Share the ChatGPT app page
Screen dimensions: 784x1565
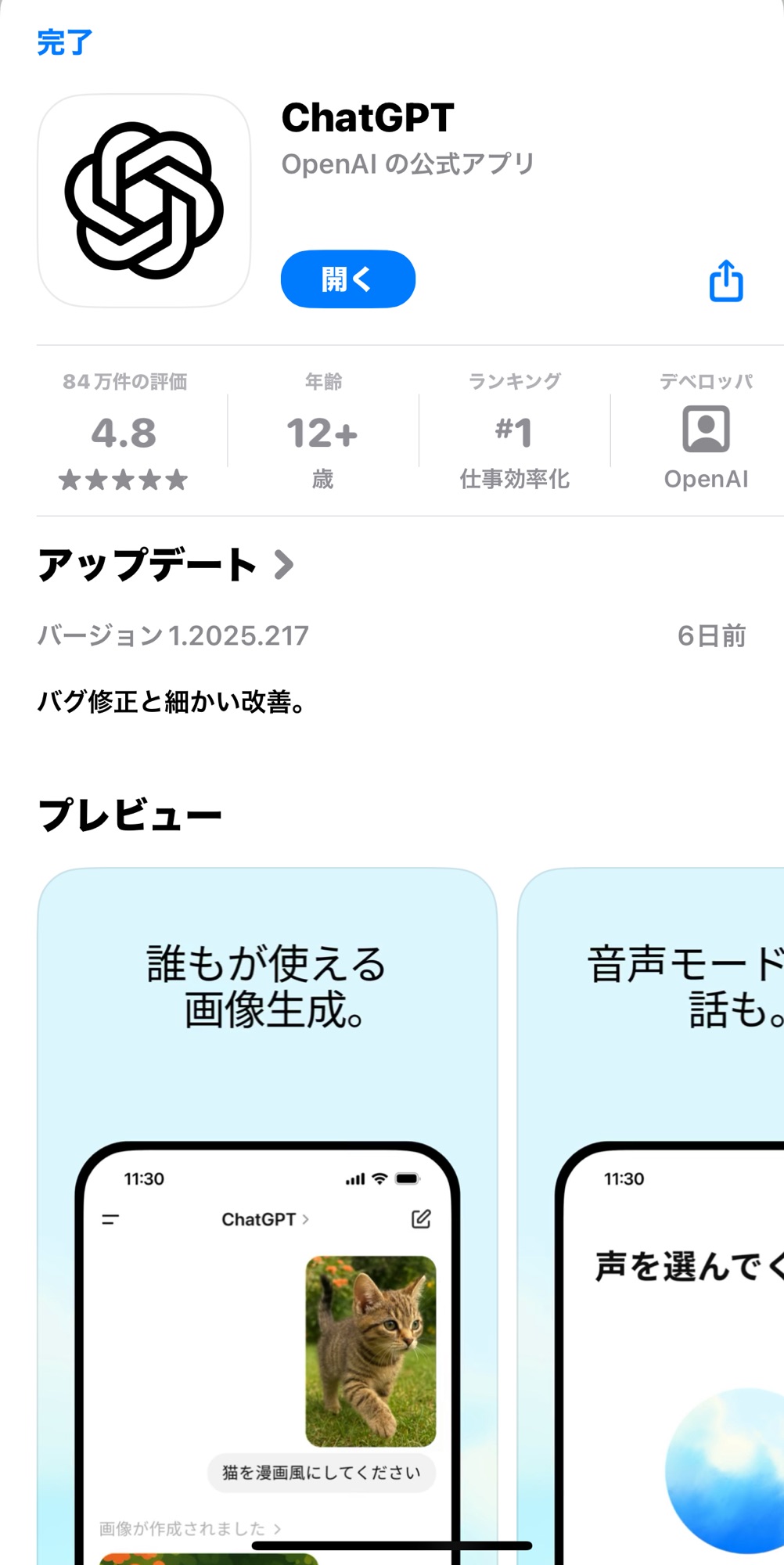pyautogui.click(x=725, y=280)
